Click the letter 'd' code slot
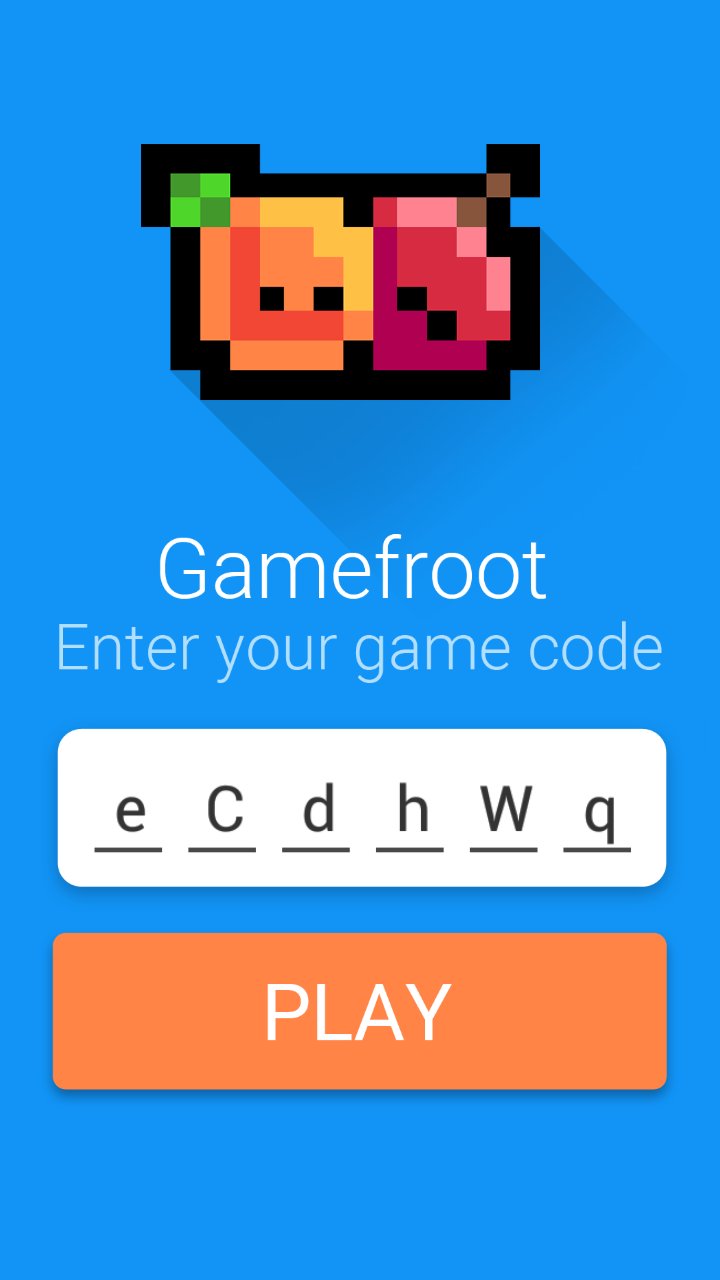Image resolution: width=720 pixels, height=1280 pixels. coord(318,810)
